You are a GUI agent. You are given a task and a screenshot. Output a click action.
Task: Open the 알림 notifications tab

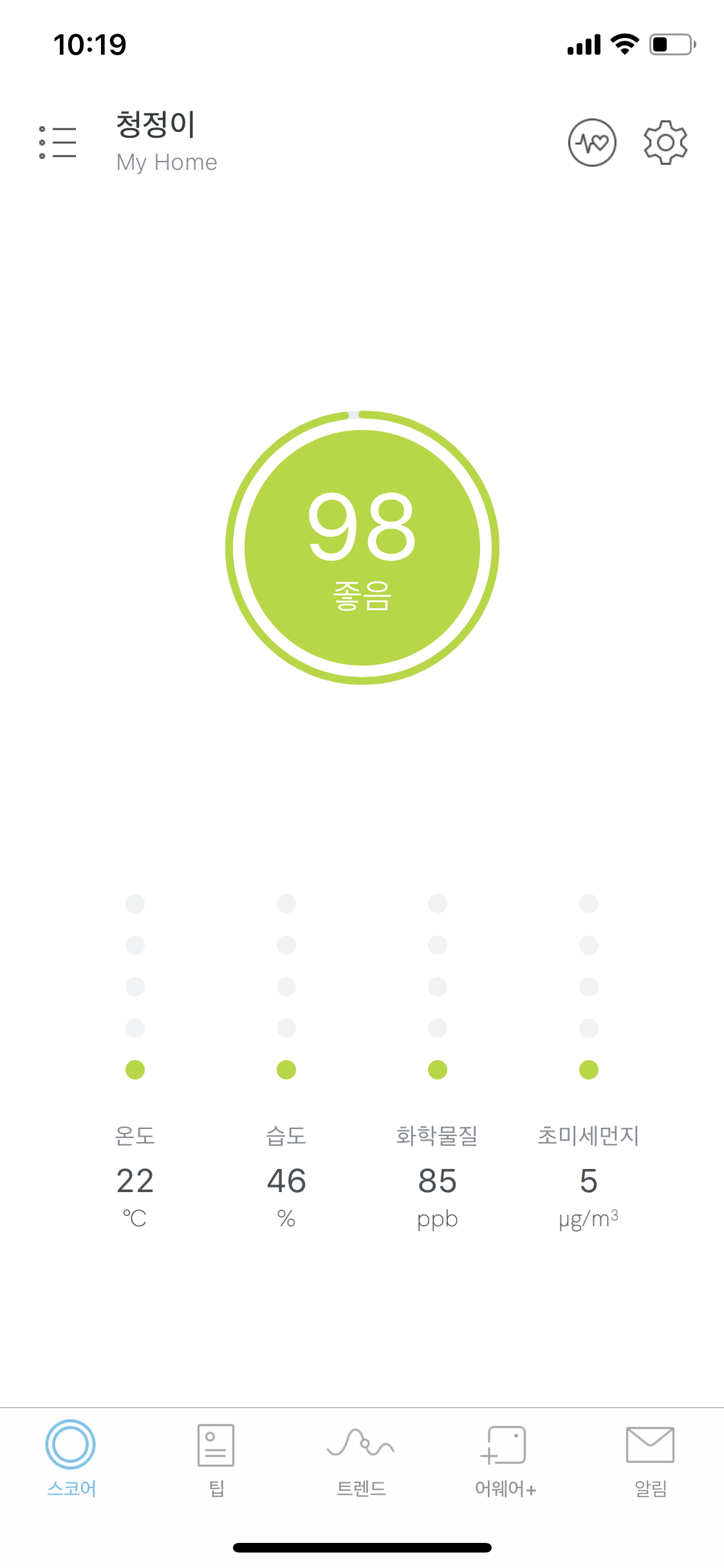tap(650, 1459)
